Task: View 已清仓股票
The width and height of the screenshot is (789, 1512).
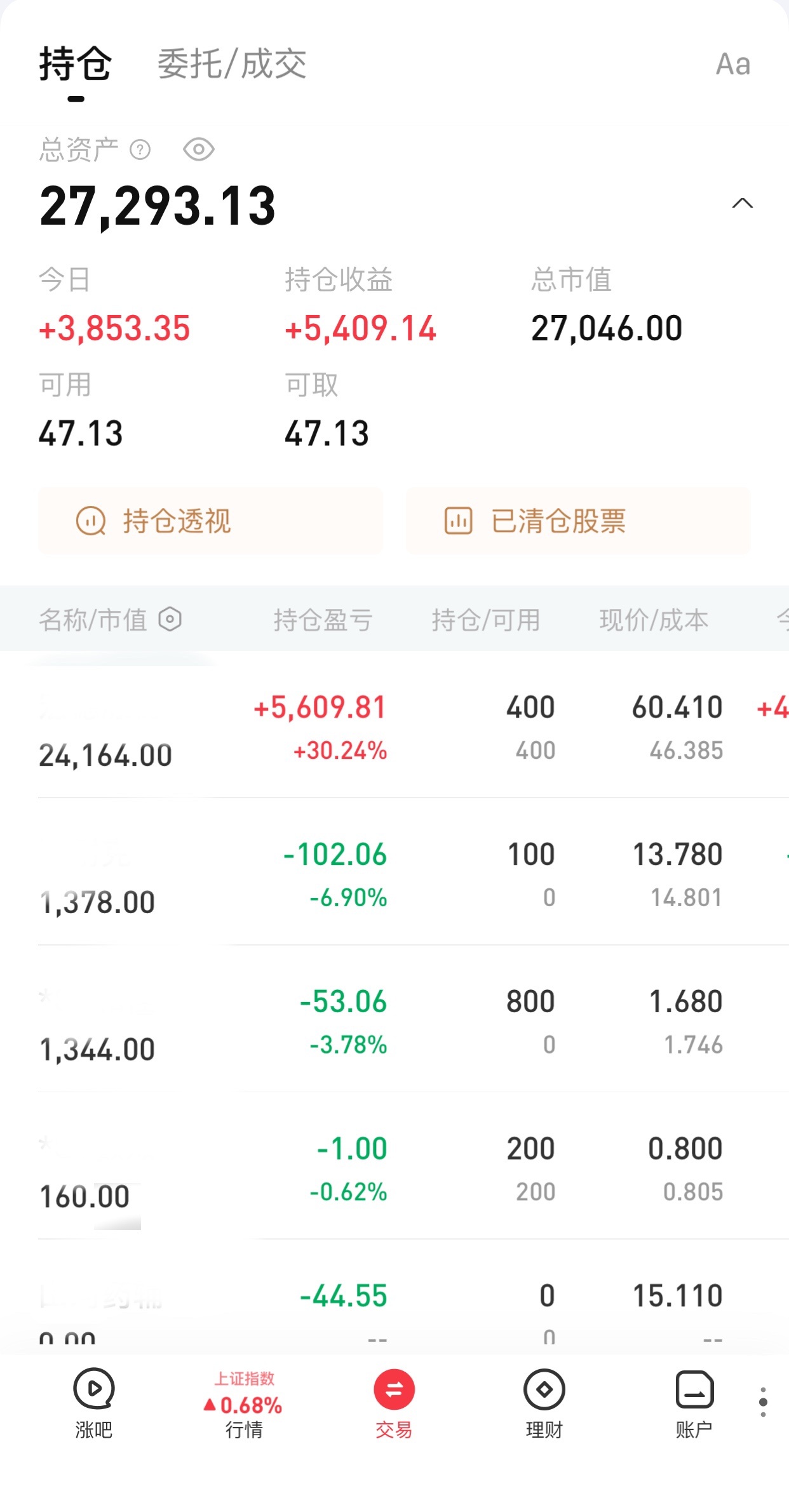Action: [x=578, y=521]
